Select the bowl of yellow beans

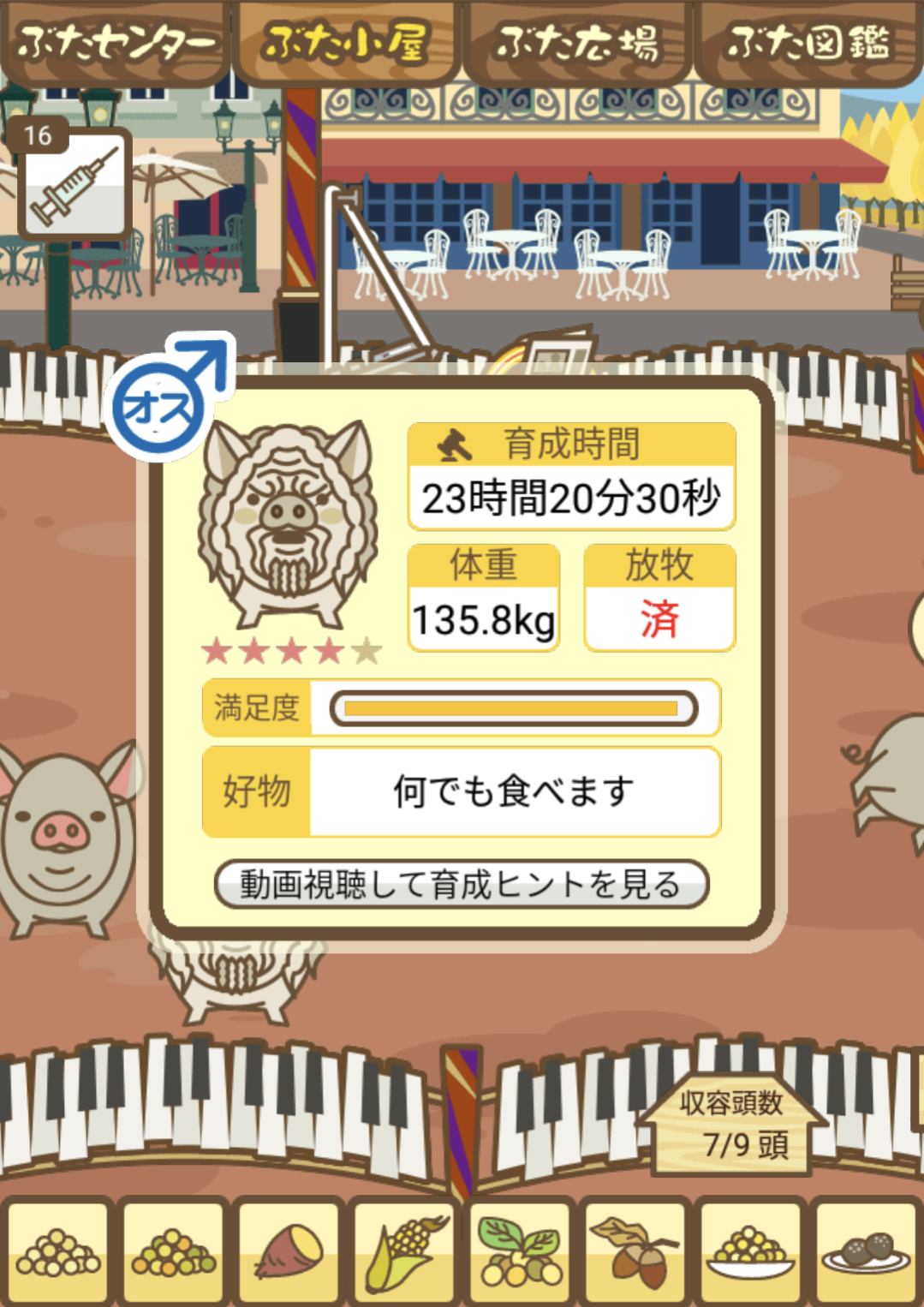tap(750, 1252)
